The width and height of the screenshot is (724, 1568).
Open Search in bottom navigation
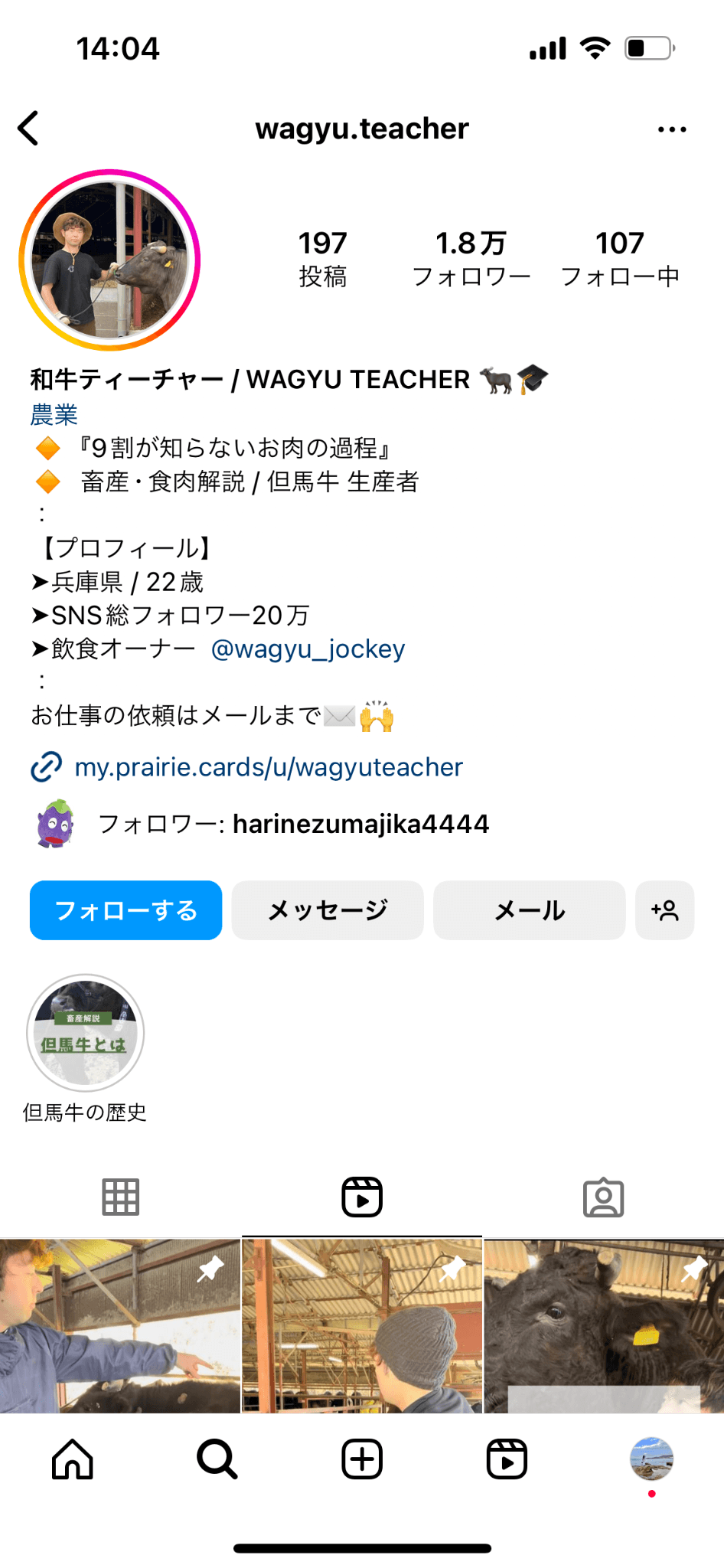coord(217,1459)
